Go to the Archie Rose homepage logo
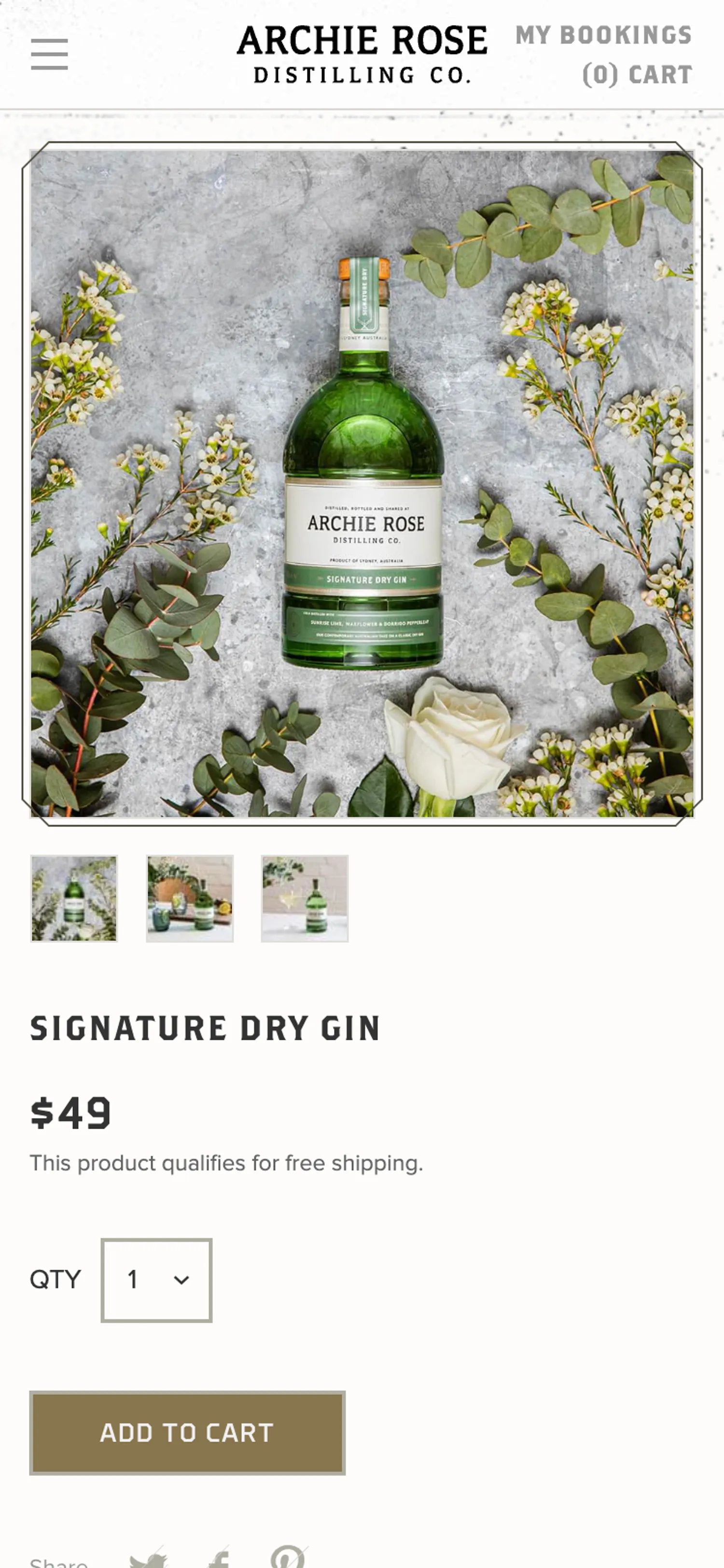Viewport: 724px width, 1568px height. tap(362, 54)
